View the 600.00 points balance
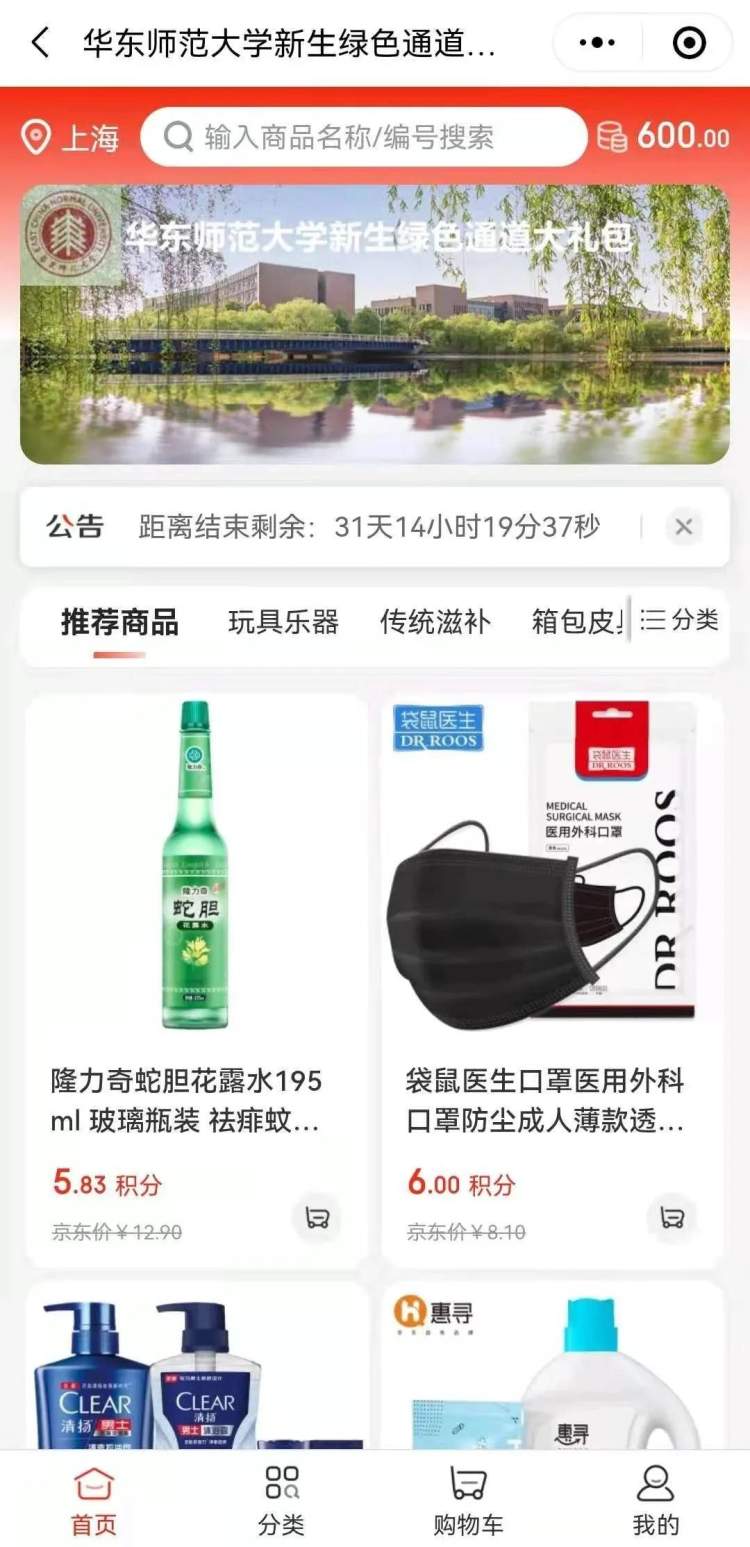The image size is (750, 1547). tap(664, 137)
